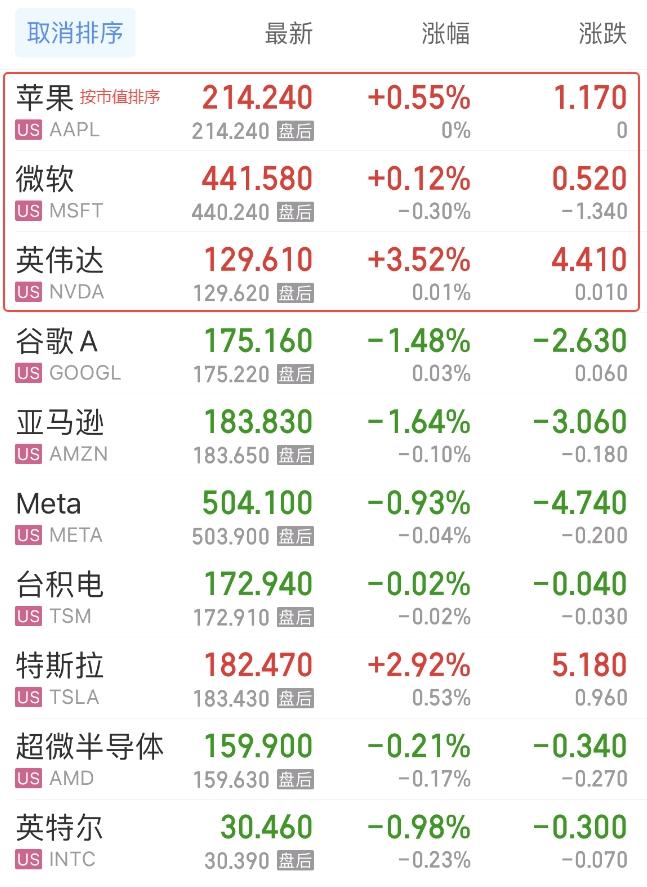Image resolution: width=647 pixels, height=887 pixels.
Task: Sort stocks by 涨跌 column
Action: (x=602, y=33)
